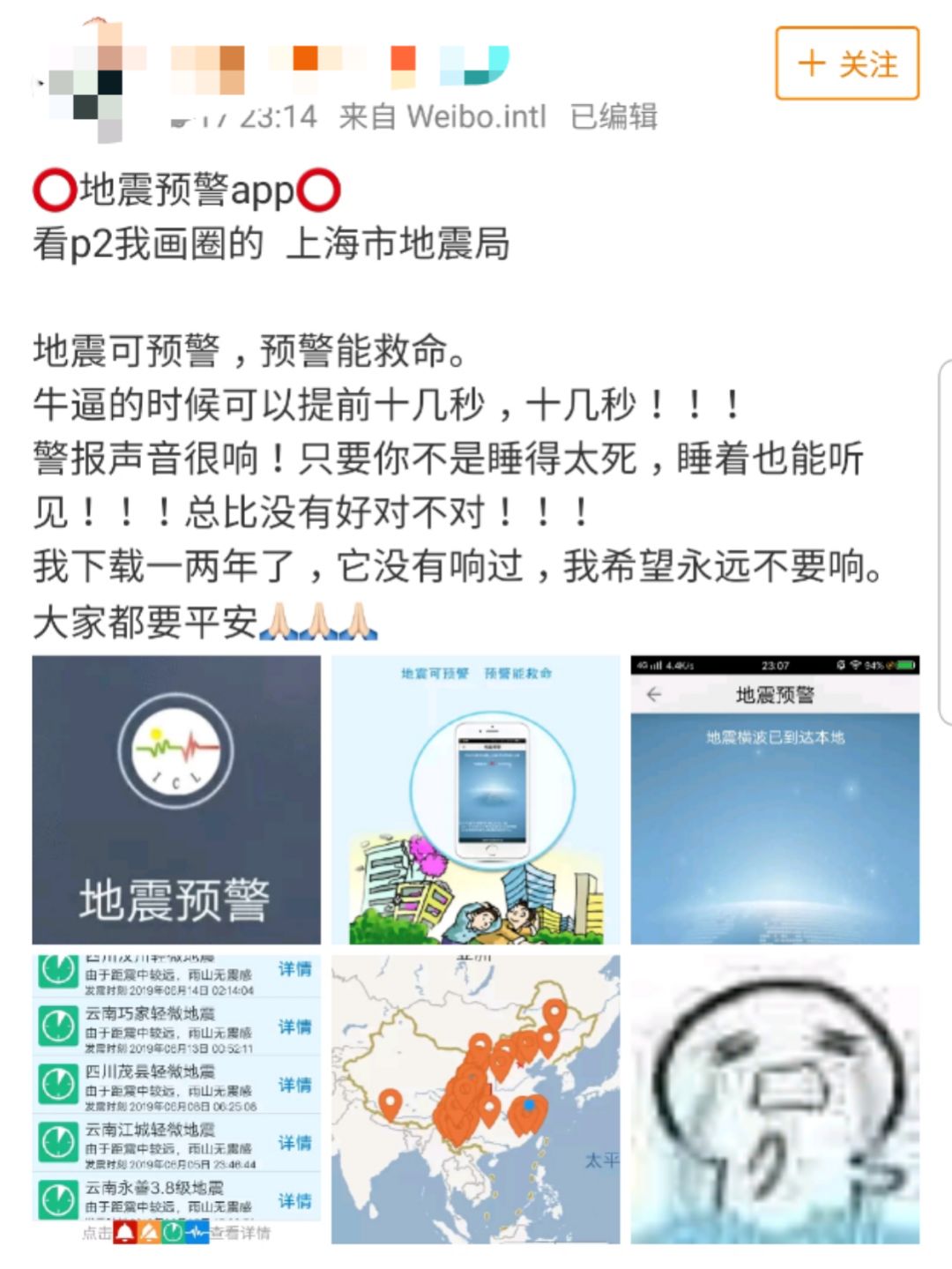The height and width of the screenshot is (1269, 952).
Task: Open the crying meme face image
Action: point(775,1099)
